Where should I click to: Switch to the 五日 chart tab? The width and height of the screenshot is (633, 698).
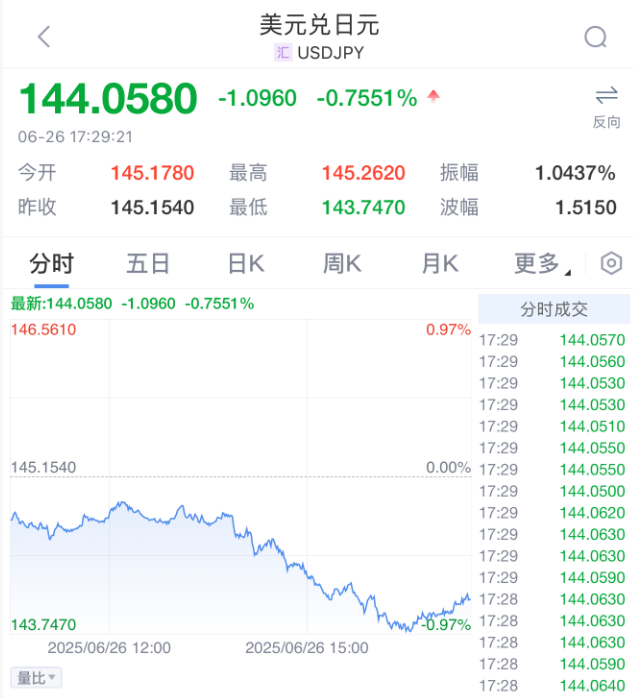[x=148, y=264]
